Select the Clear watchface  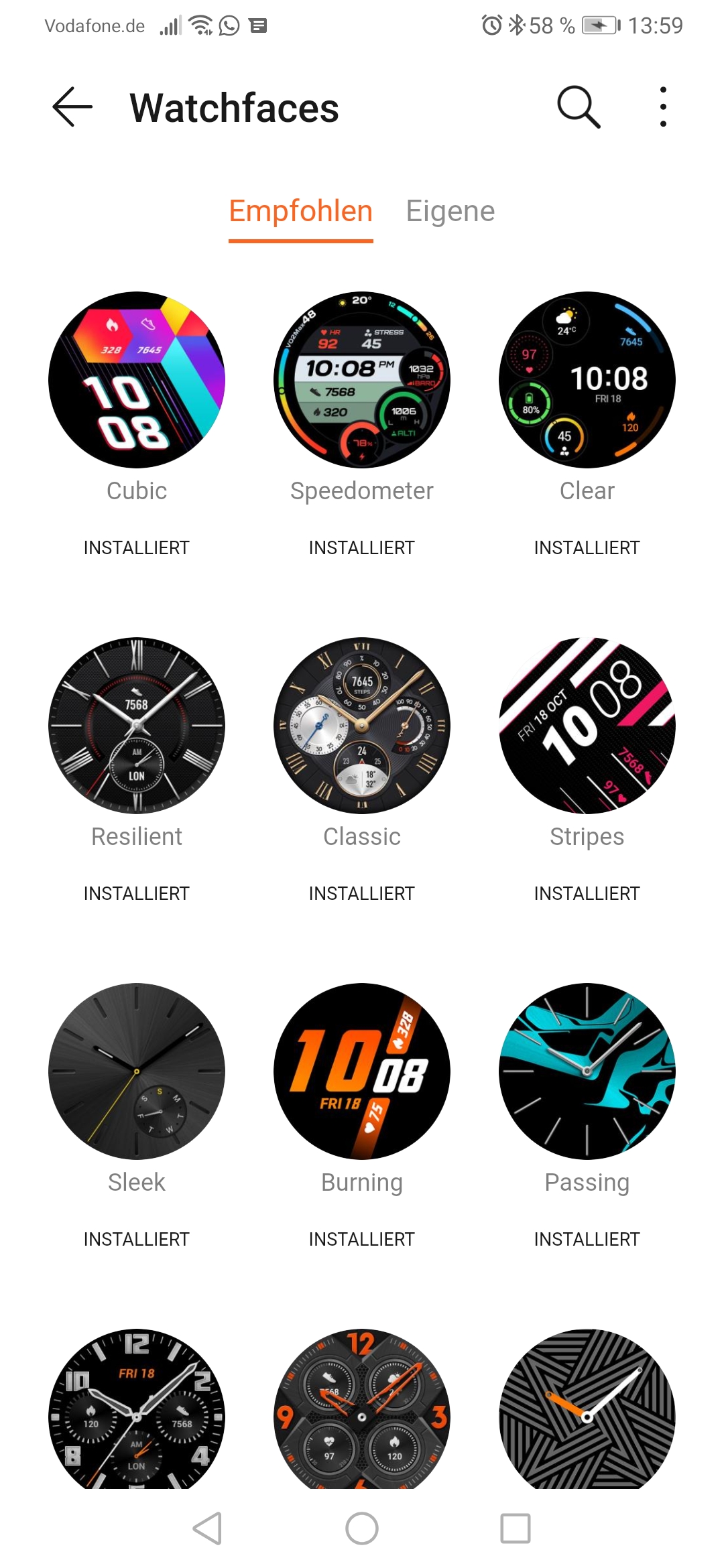pos(587,380)
